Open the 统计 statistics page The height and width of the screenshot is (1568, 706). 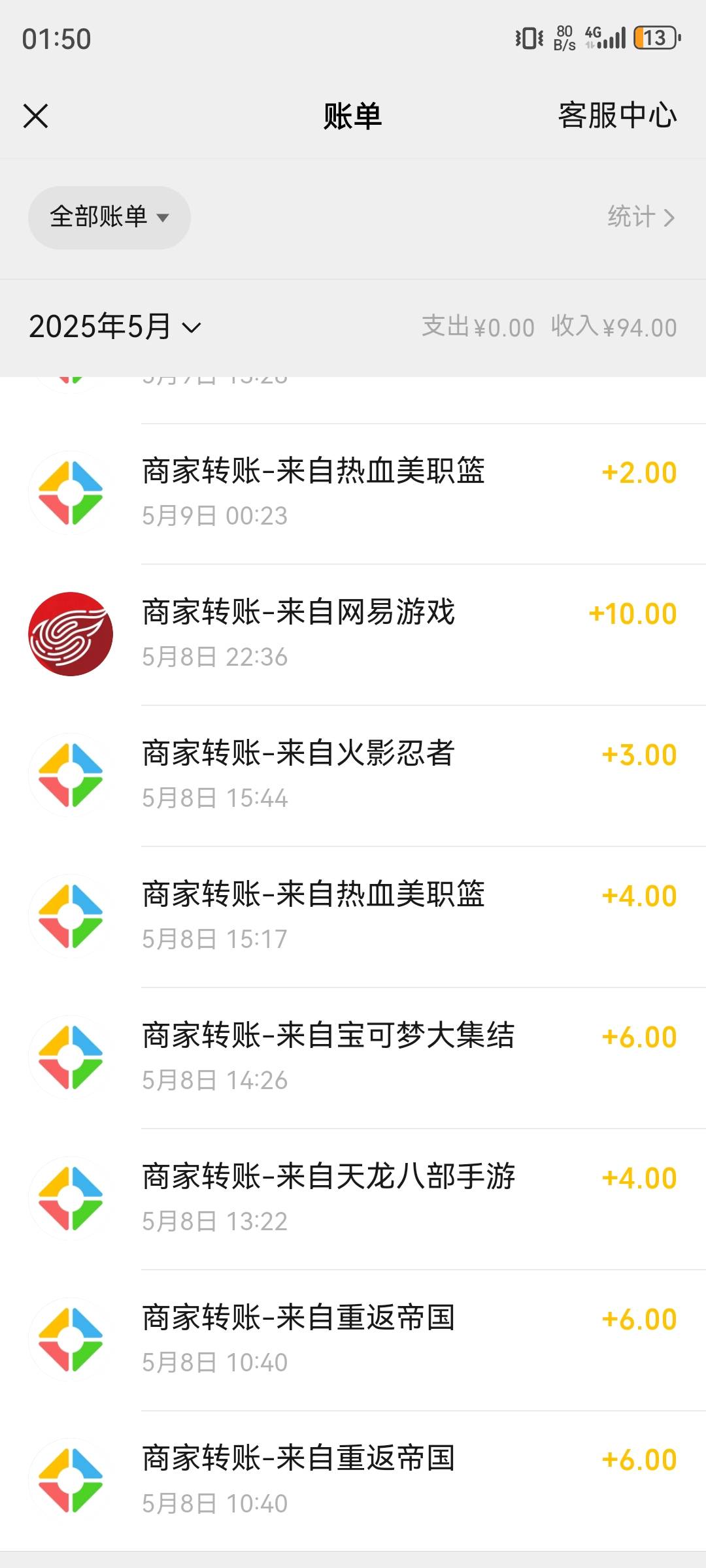(641, 217)
